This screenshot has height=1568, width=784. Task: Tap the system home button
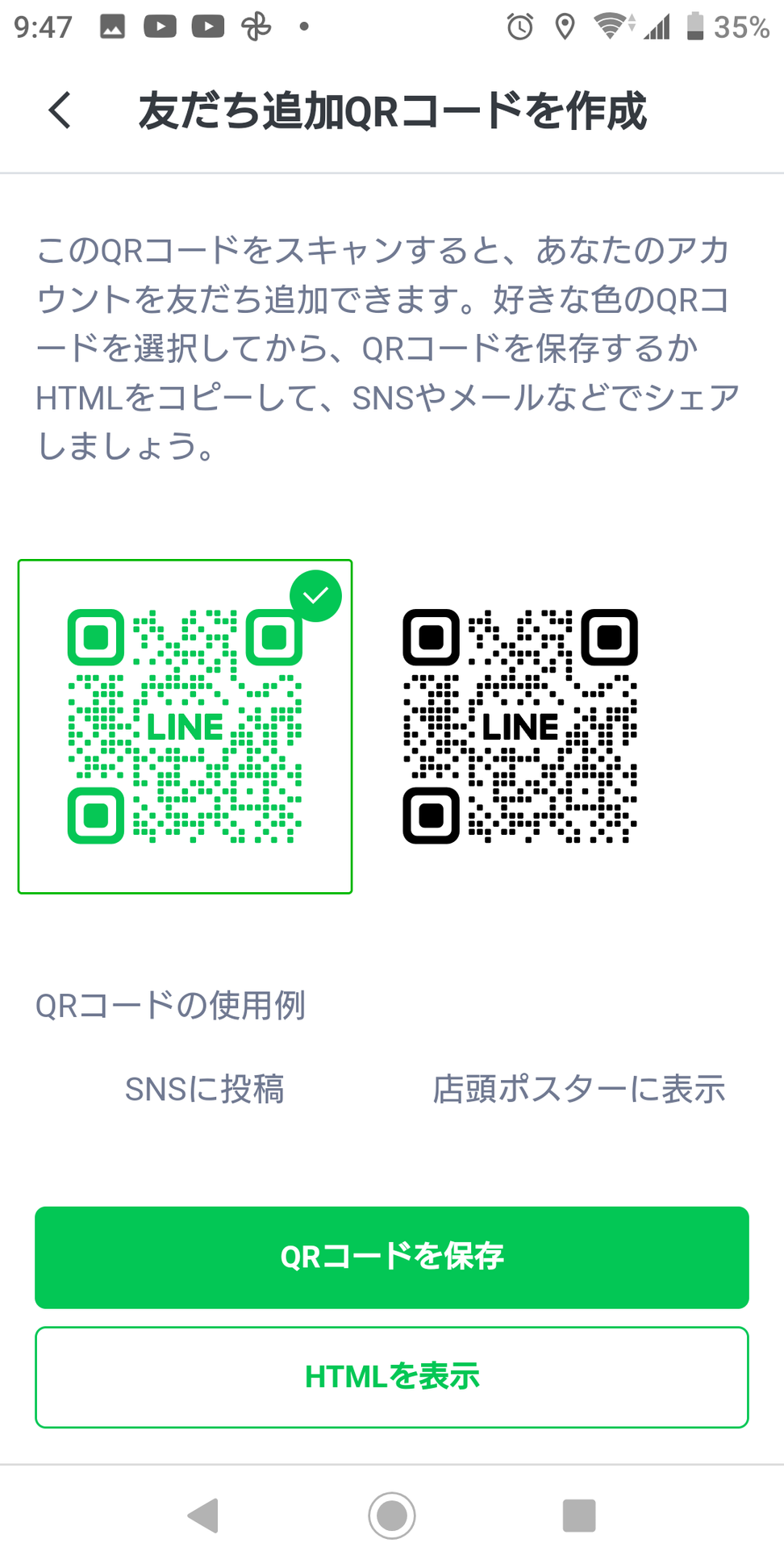pos(392,1516)
